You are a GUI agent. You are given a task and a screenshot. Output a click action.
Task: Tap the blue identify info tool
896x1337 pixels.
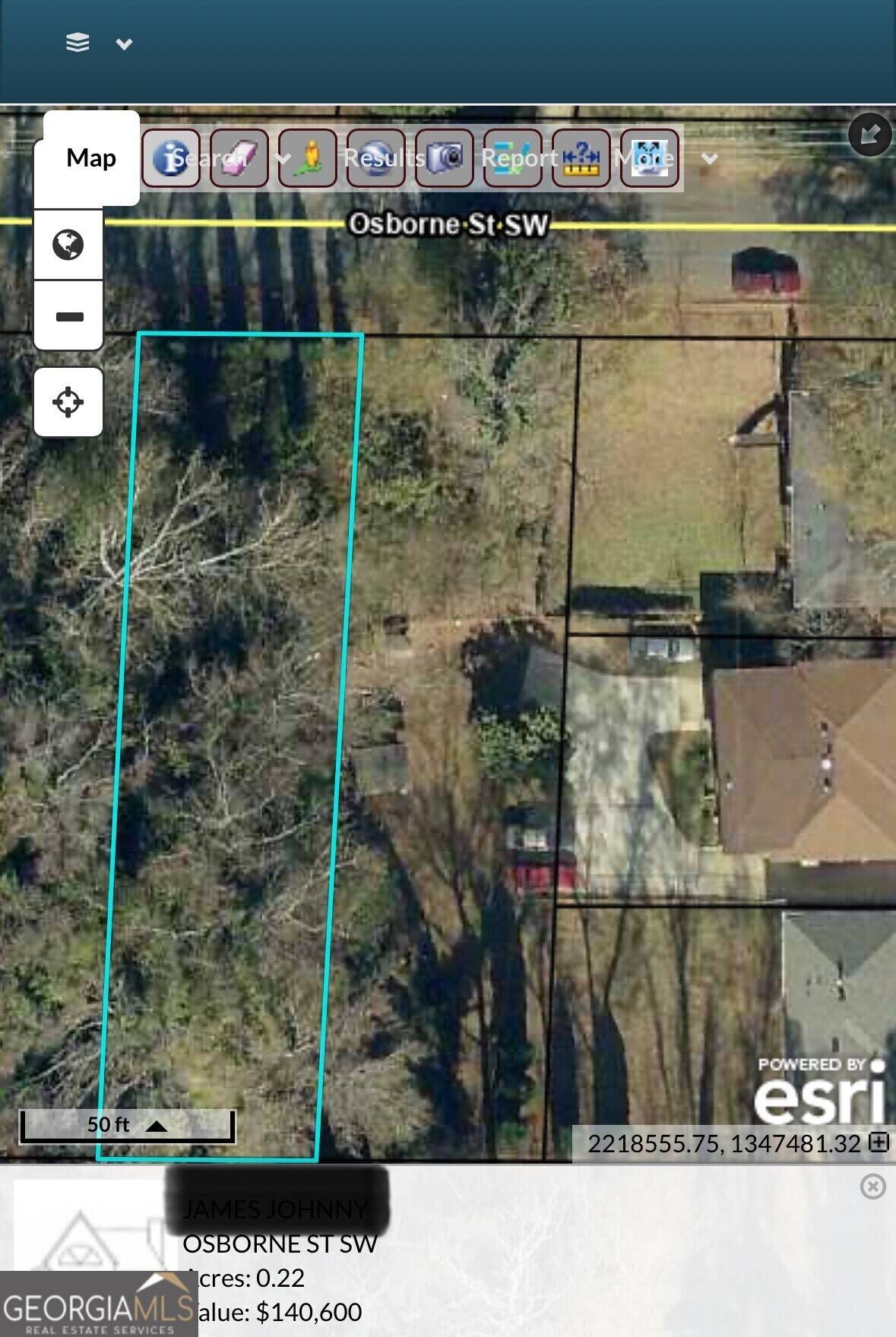(x=171, y=158)
